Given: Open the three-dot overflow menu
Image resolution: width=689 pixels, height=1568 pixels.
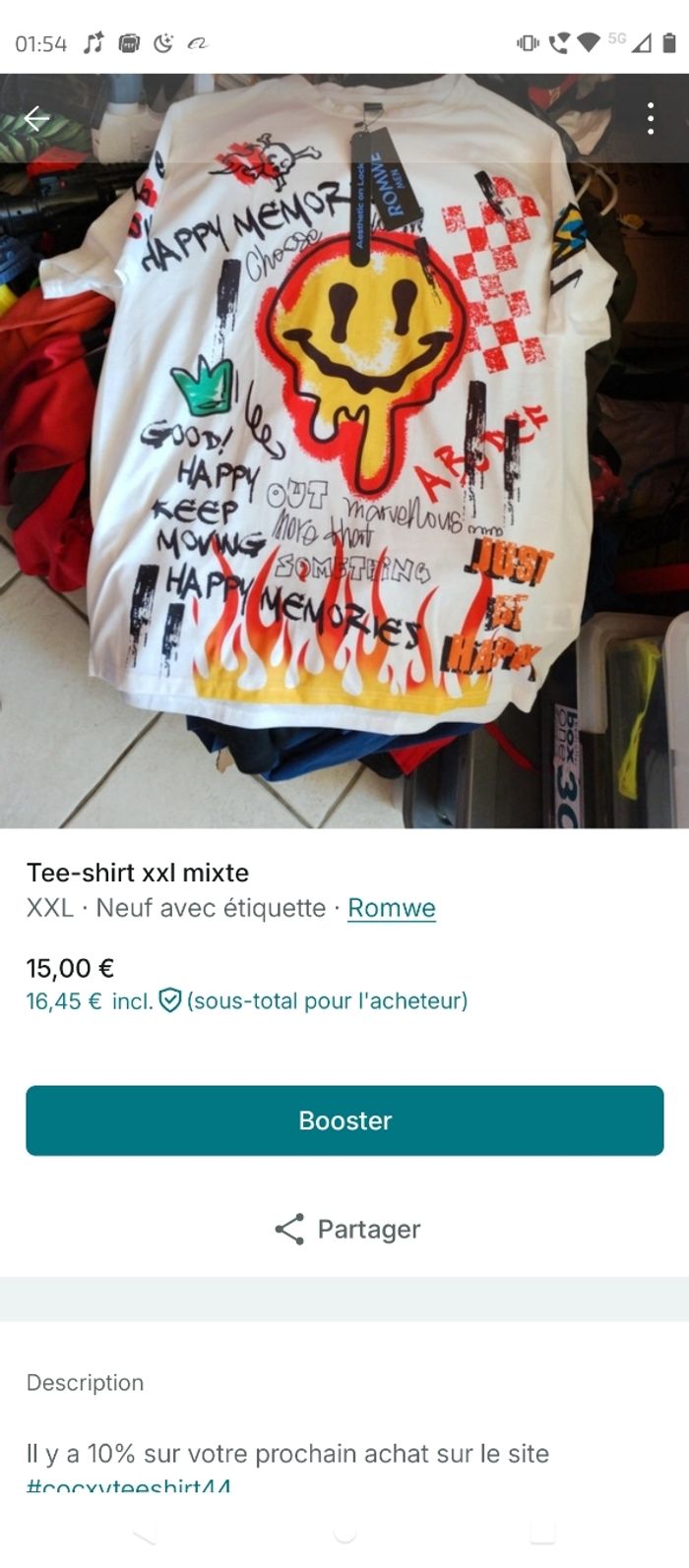Looking at the screenshot, I should click(x=651, y=119).
